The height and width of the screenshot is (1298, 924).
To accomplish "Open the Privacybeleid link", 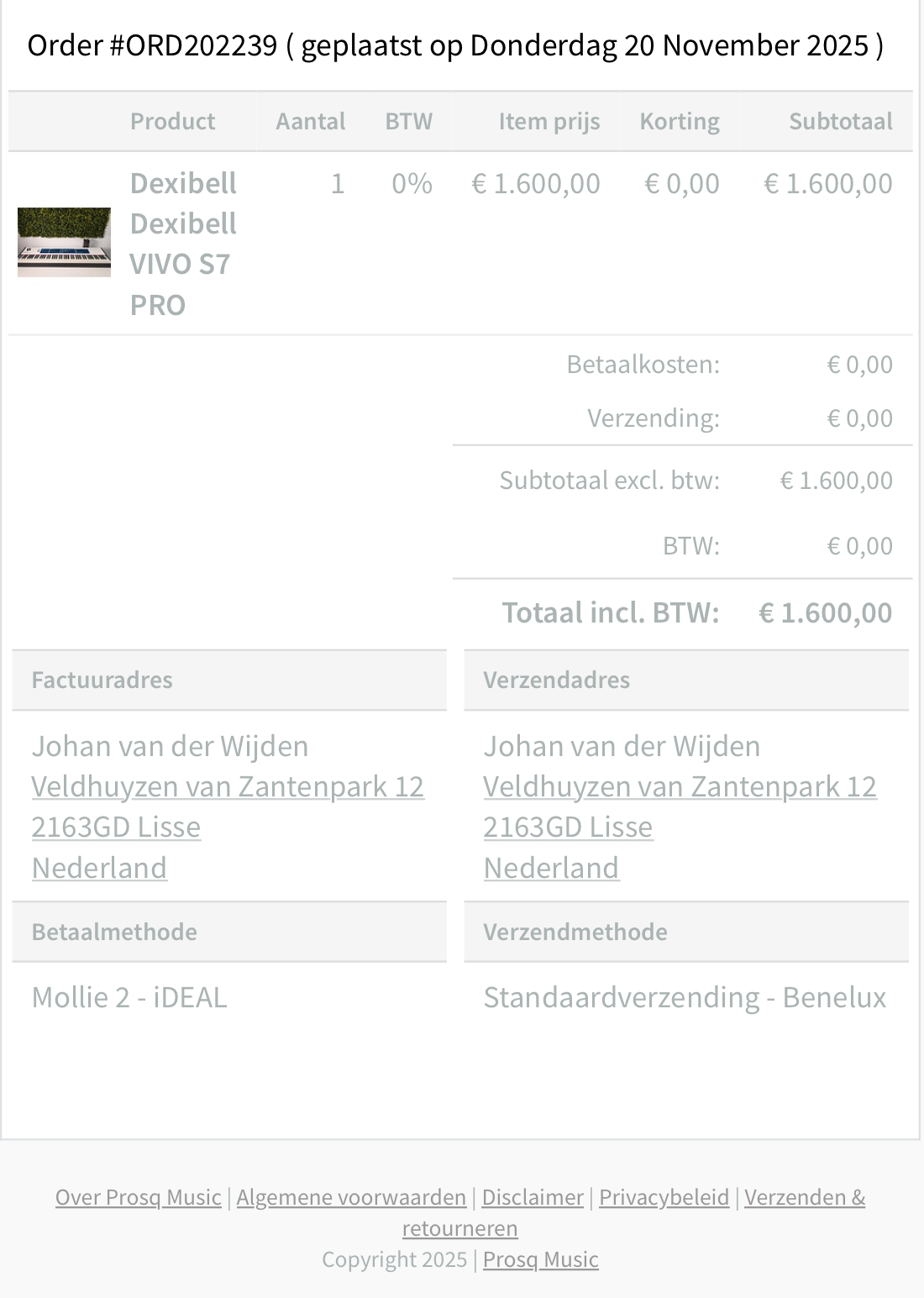I will (664, 1196).
